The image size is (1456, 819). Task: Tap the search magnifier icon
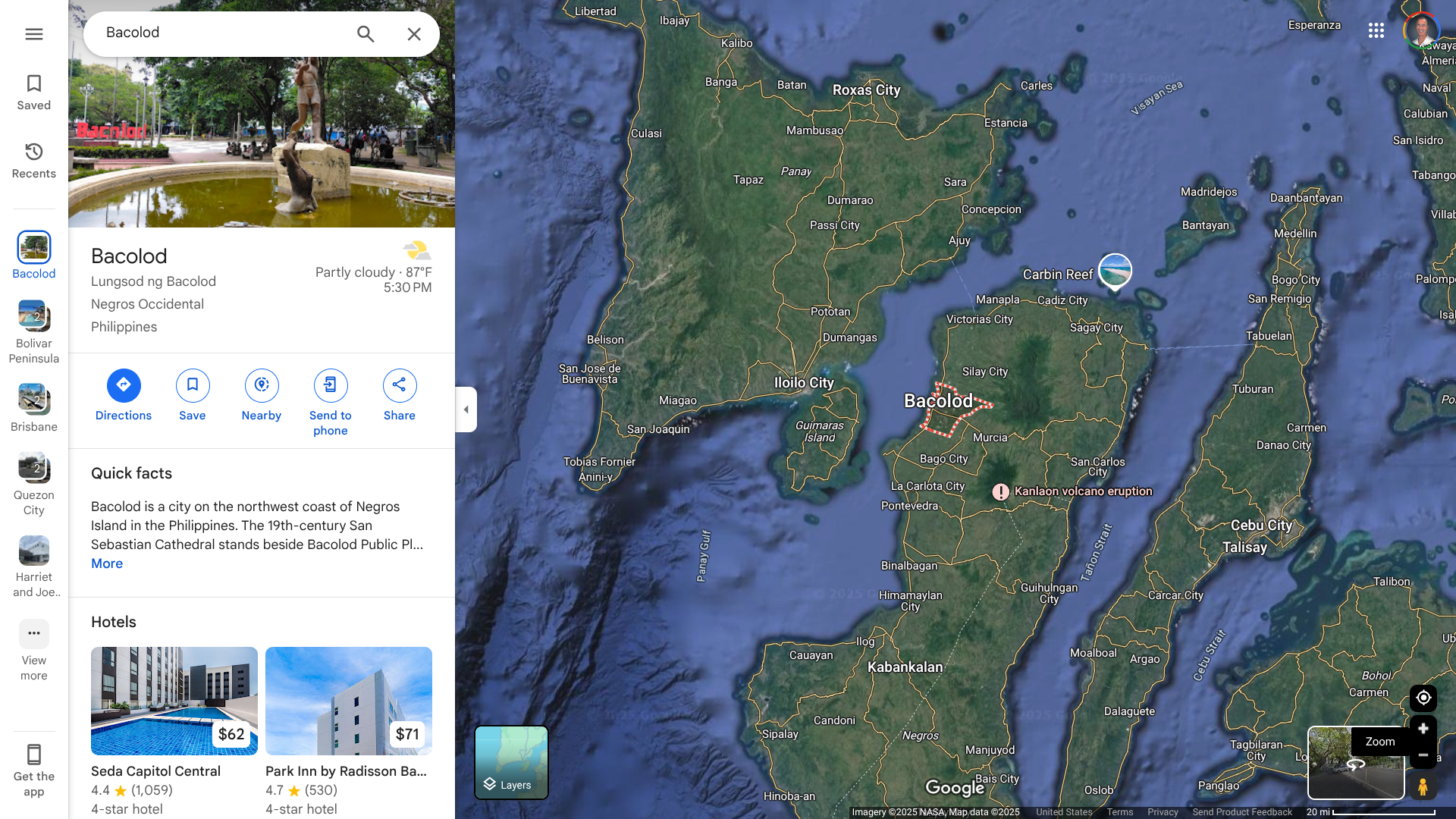366,34
